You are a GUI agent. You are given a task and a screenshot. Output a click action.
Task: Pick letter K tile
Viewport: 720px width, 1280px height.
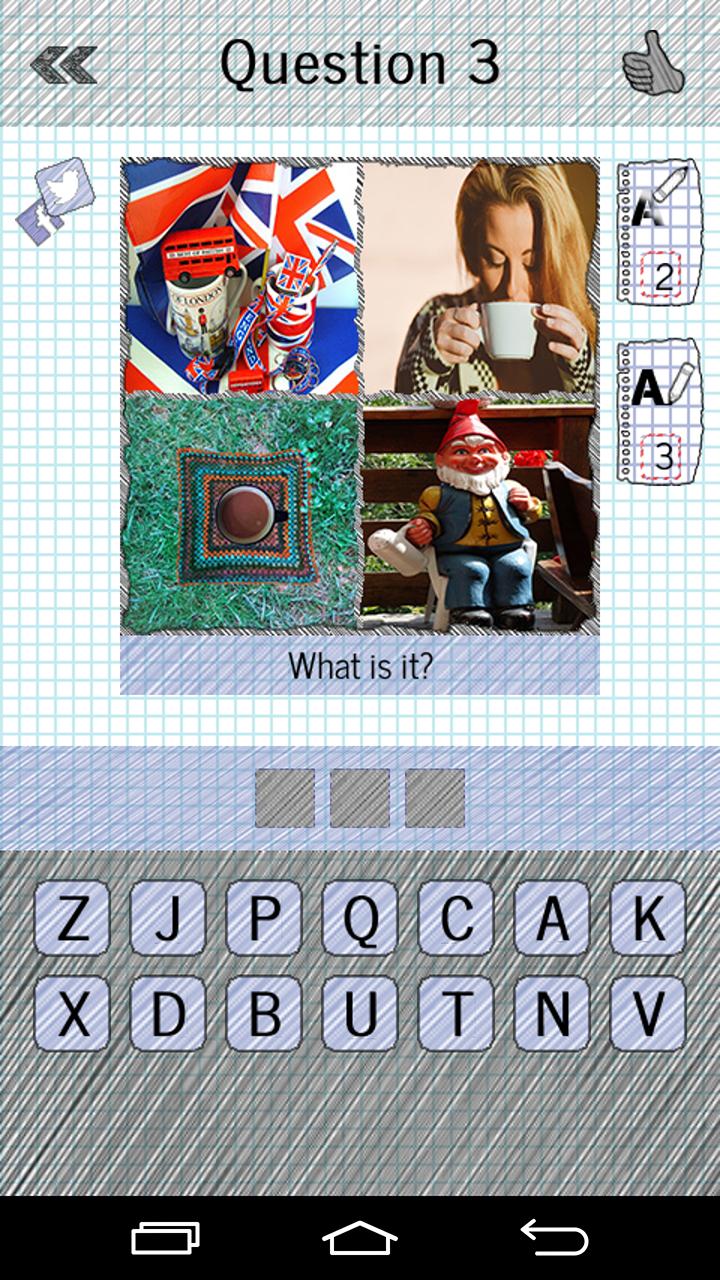[648, 918]
